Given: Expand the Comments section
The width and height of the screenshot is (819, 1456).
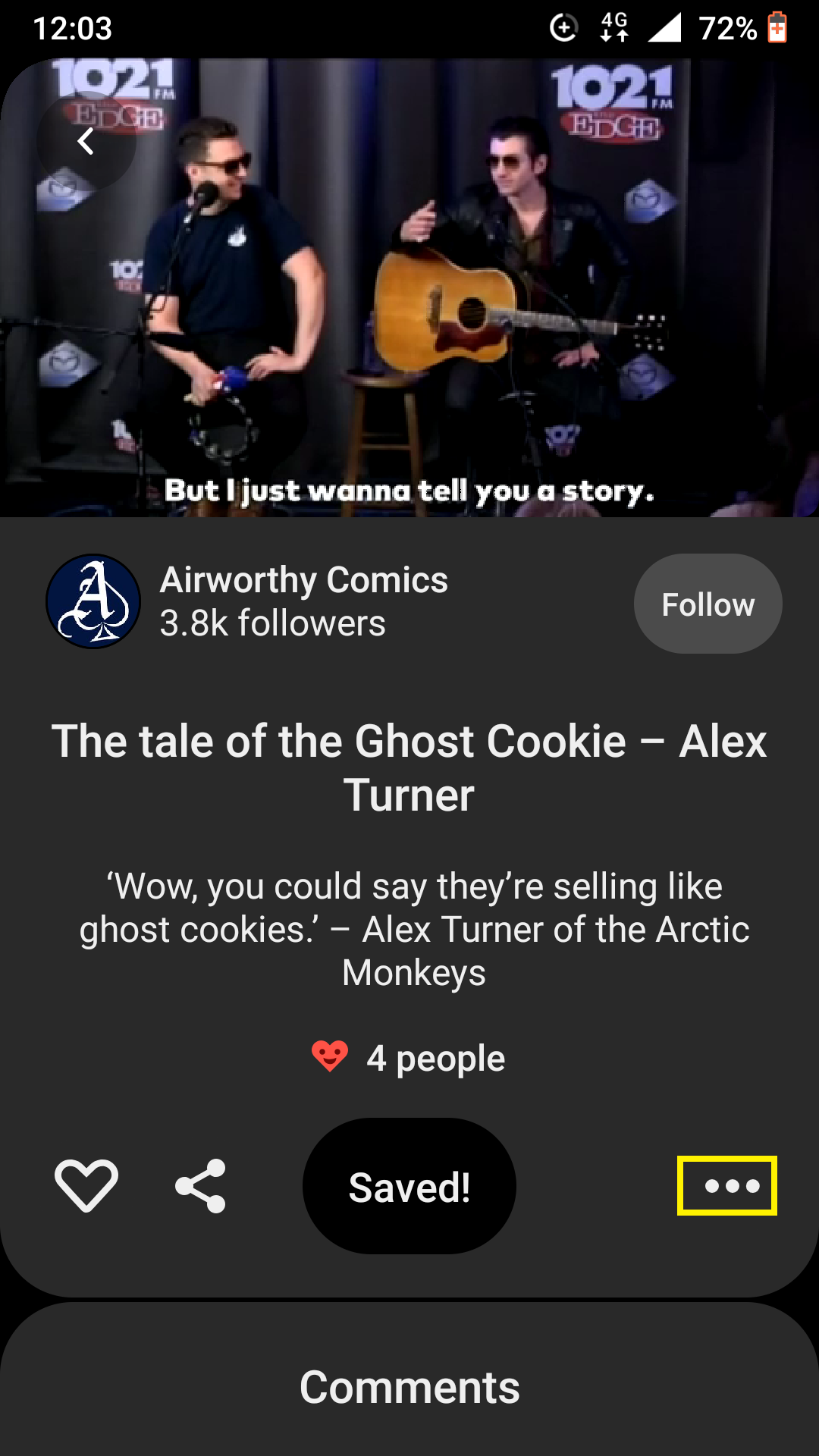Looking at the screenshot, I should (409, 1387).
